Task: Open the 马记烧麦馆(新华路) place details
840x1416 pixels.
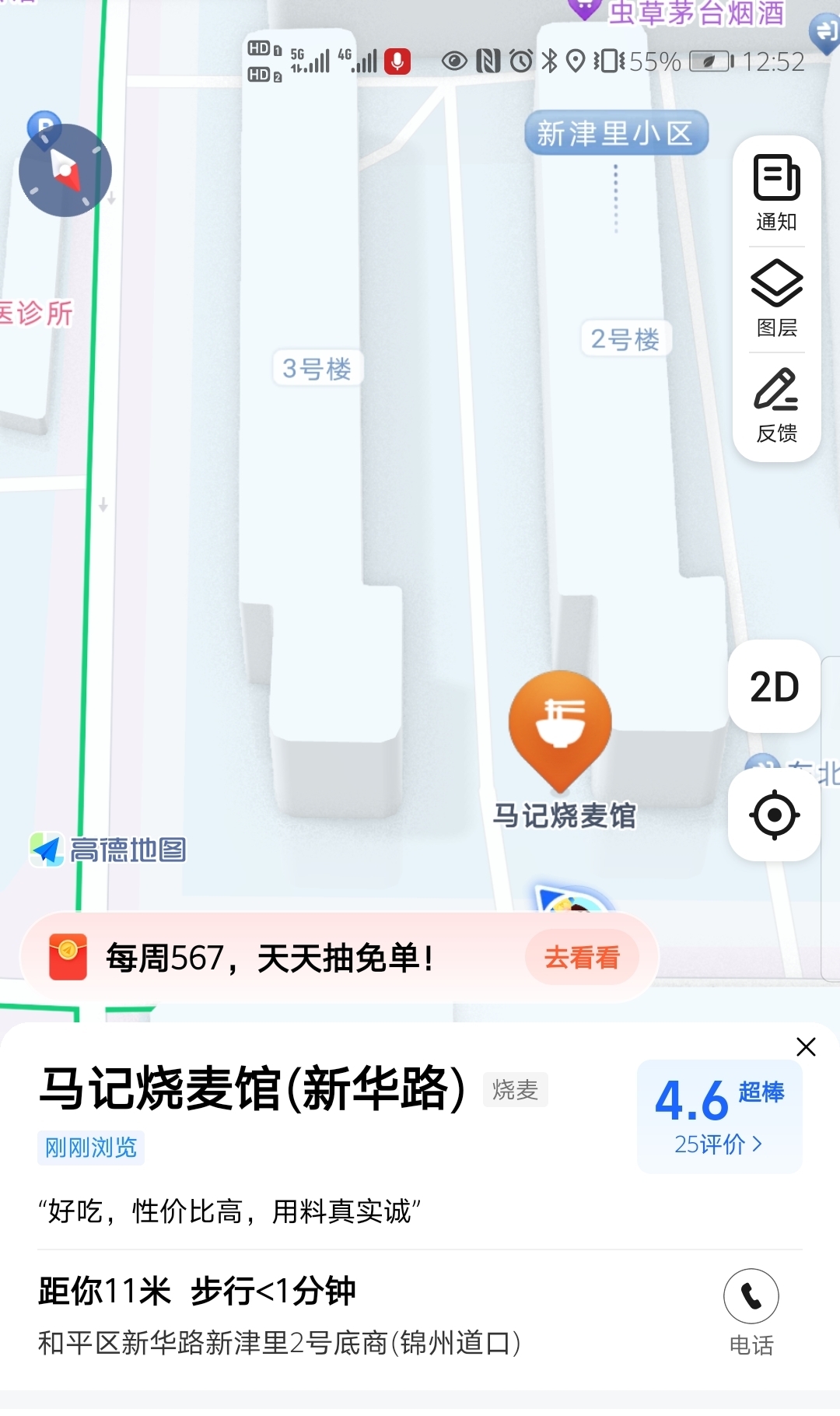Action: tap(253, 1088)
